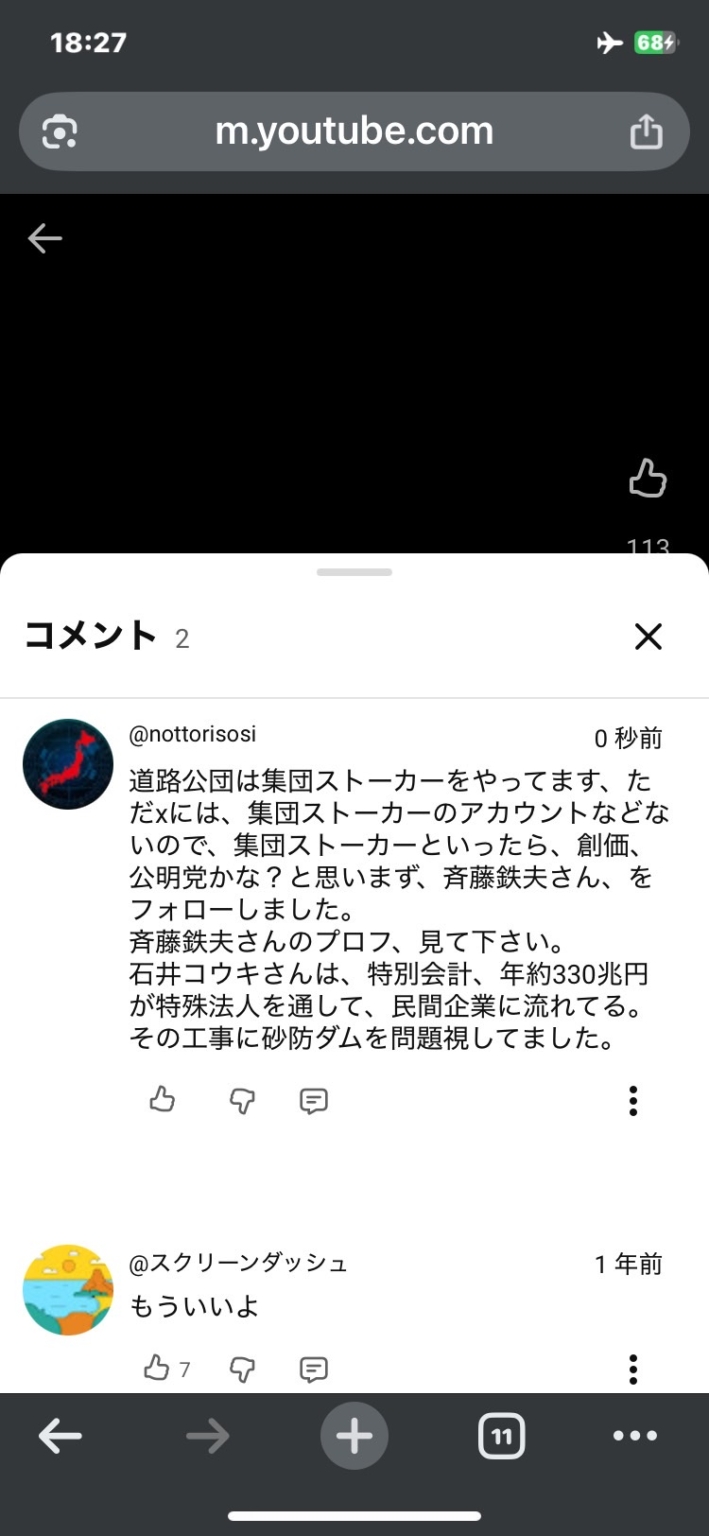This screenshot has width=709, height=1536.
Task: Like the comment by @nottorisosi
Action: (x=162, y=1100)
